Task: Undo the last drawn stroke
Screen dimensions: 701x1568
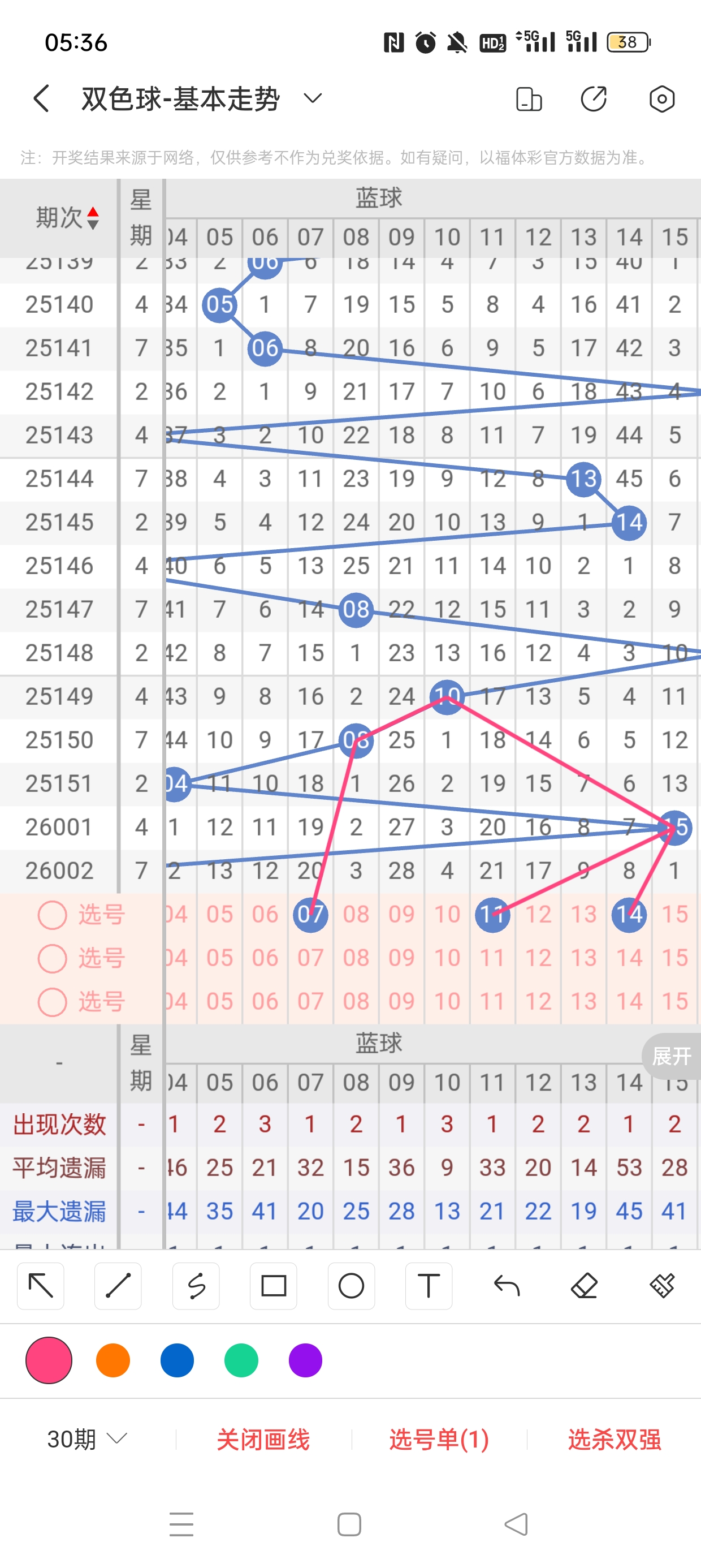Action: point(507,1286)
